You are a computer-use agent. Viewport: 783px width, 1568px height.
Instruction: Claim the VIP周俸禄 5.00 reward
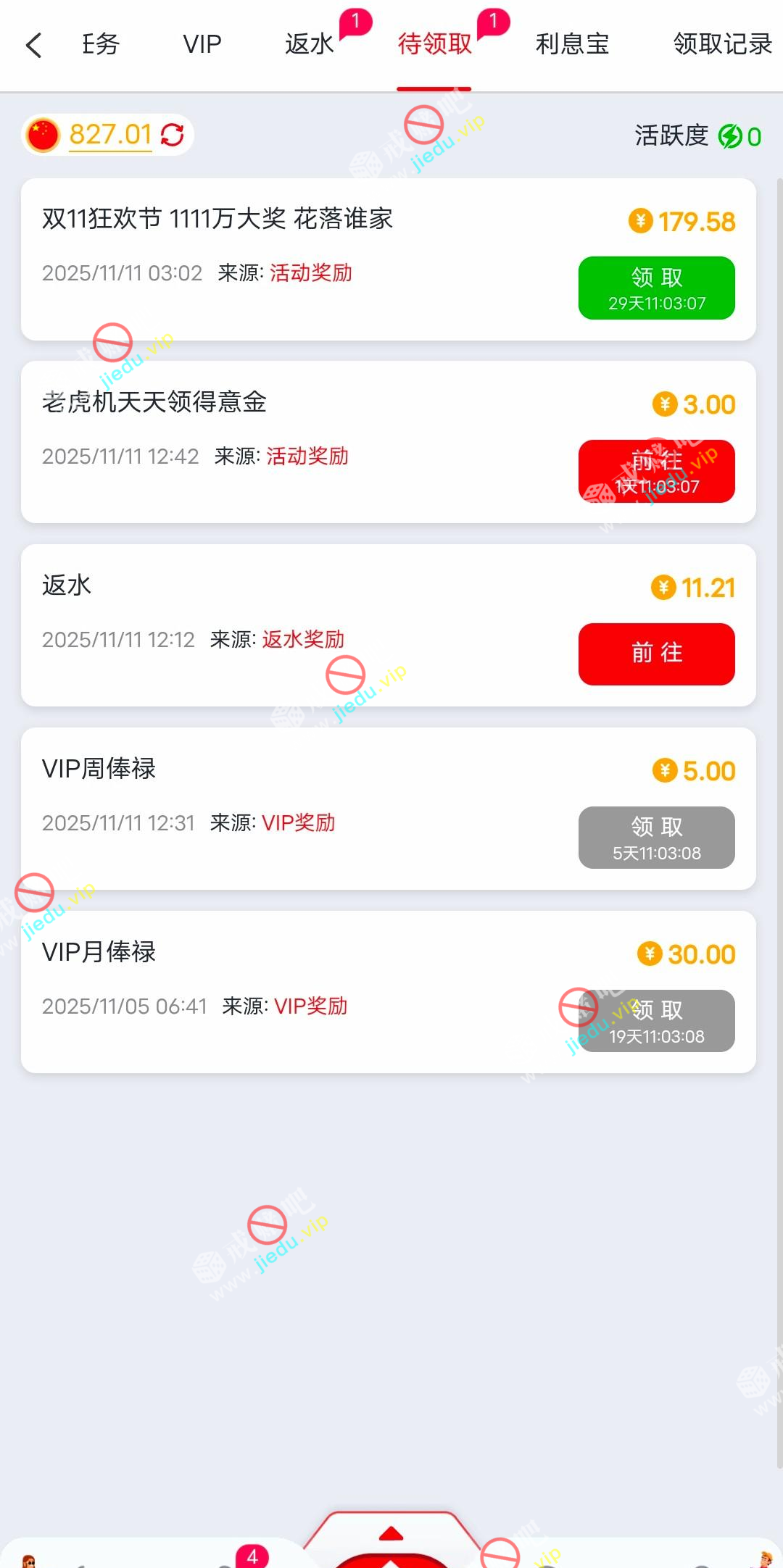pyautogui.click(x=656, y=838)
